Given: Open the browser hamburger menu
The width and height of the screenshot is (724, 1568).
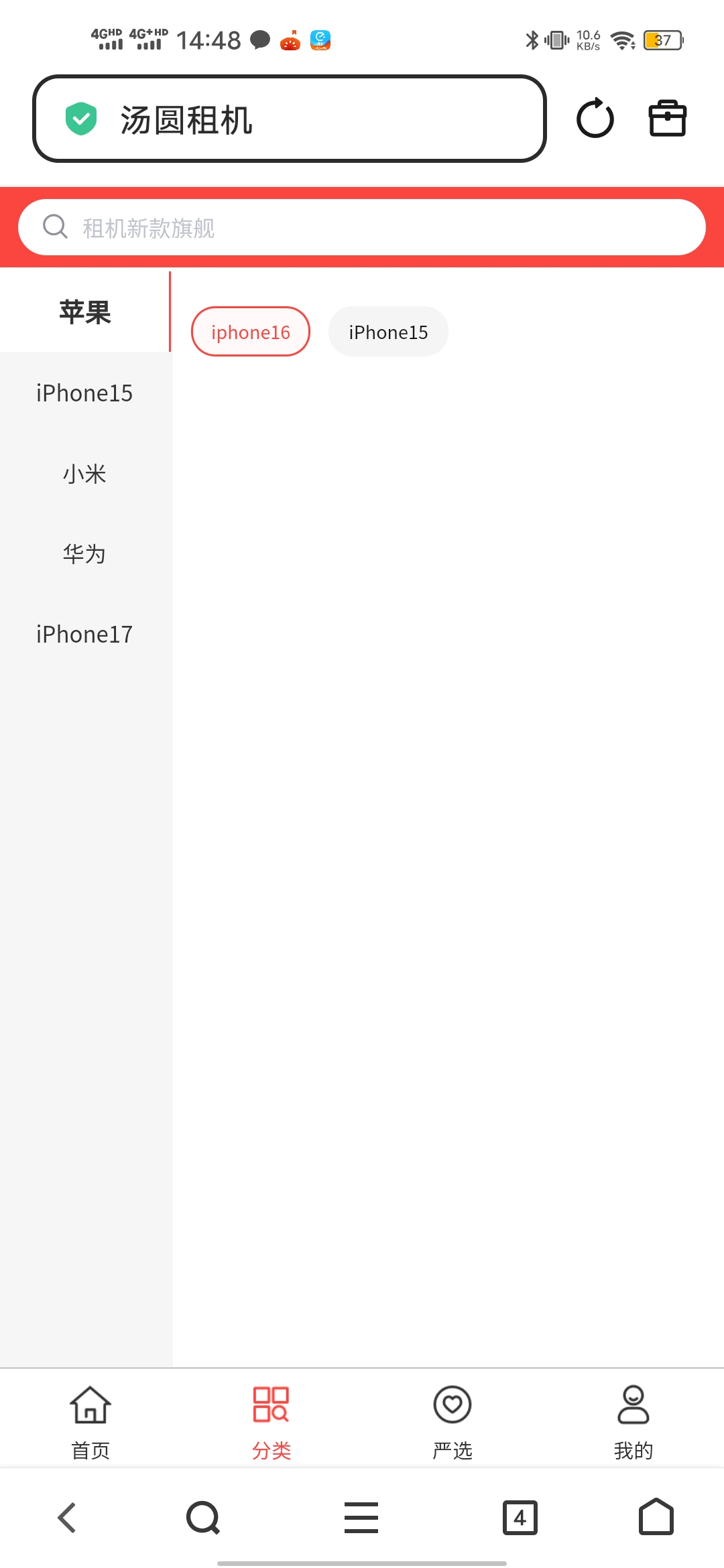Looking at the screenshot, I should 361,1518.
